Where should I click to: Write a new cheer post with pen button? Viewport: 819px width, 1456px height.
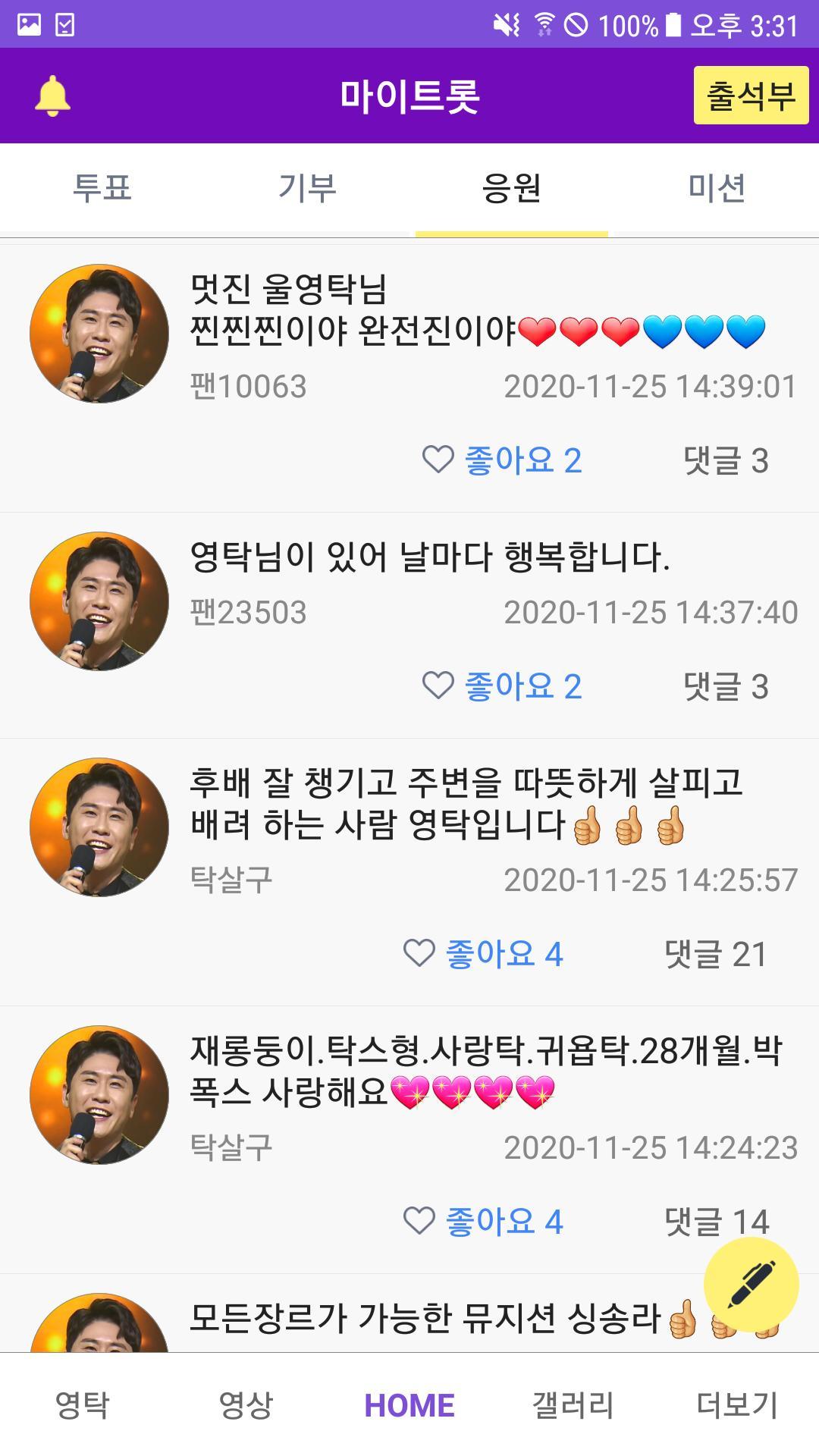tap(751, 1284)
